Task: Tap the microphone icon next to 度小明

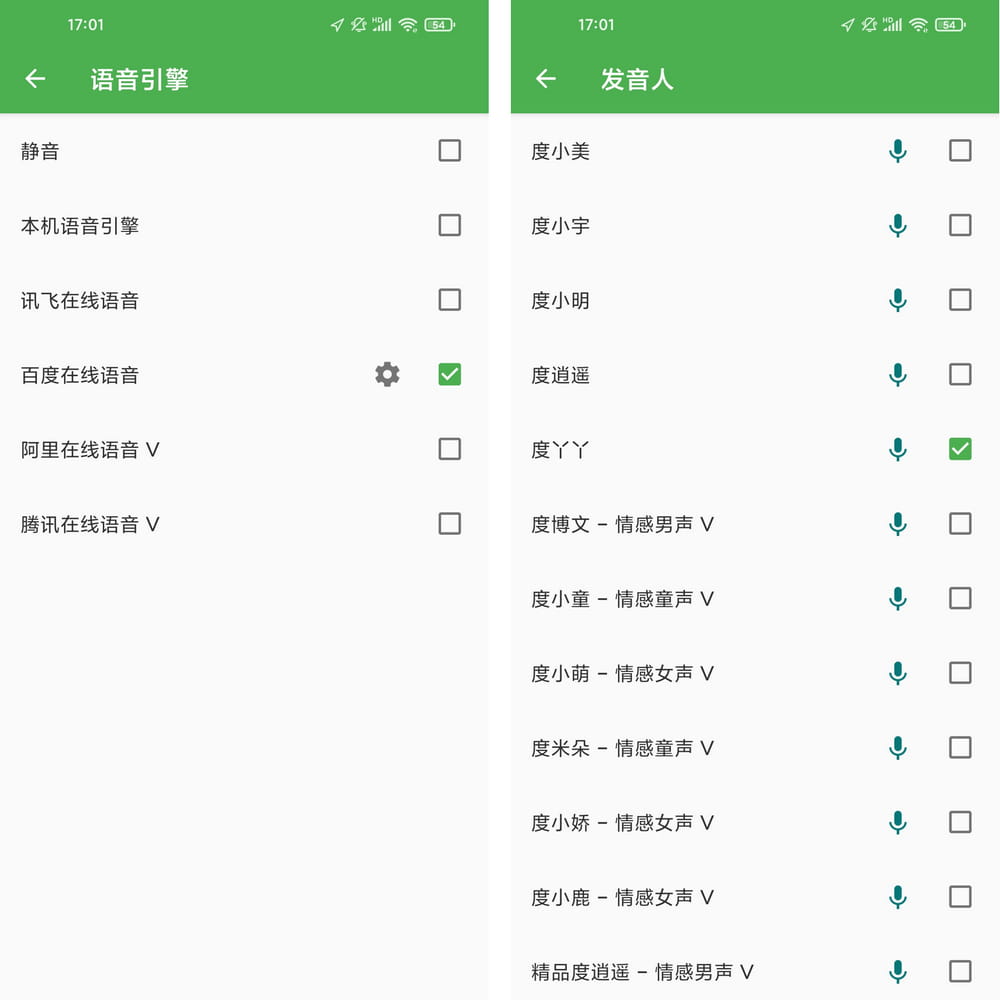Action: (898, 300)
